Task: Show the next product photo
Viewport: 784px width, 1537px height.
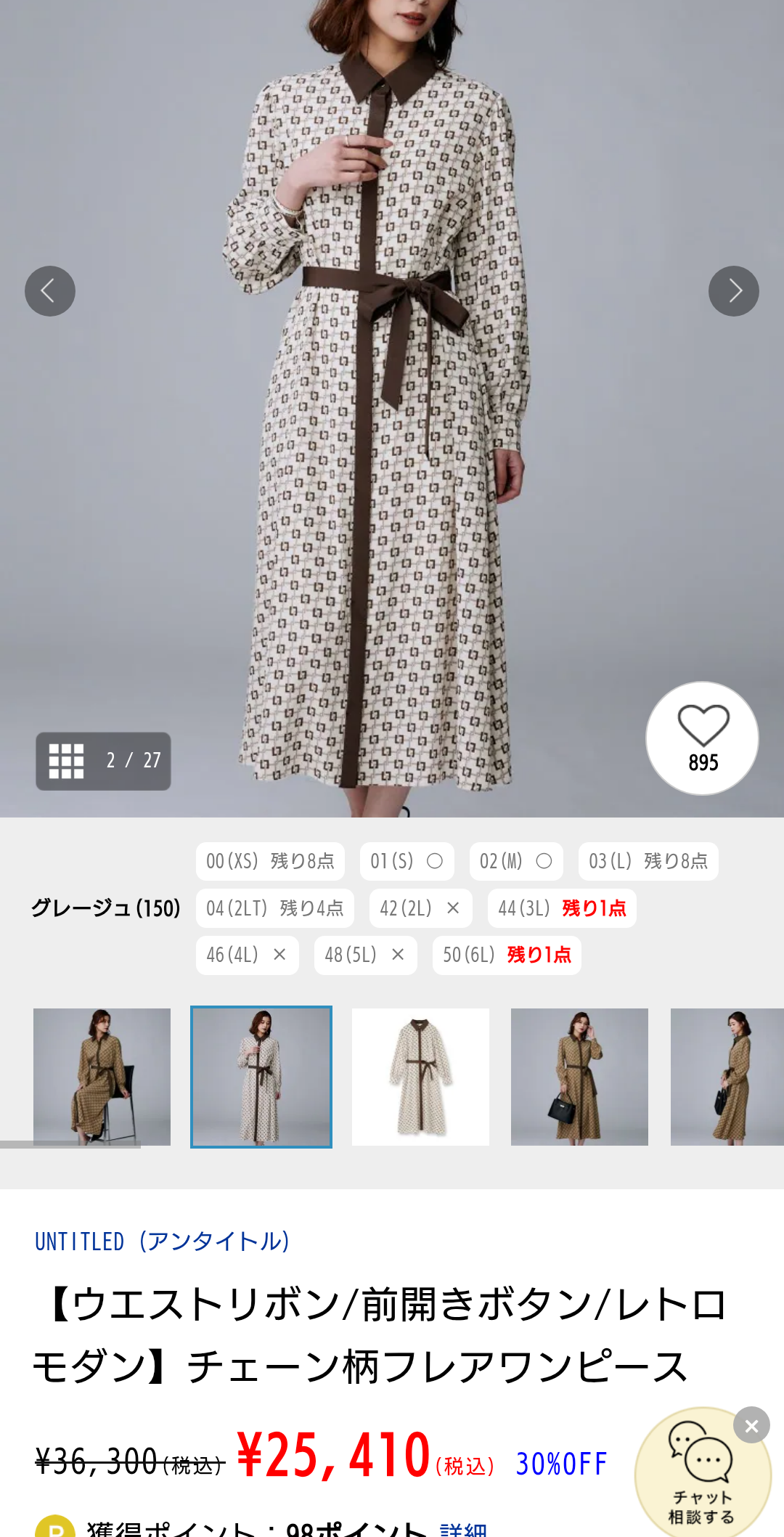Action: pyautogui.click(x=733, y=291)
